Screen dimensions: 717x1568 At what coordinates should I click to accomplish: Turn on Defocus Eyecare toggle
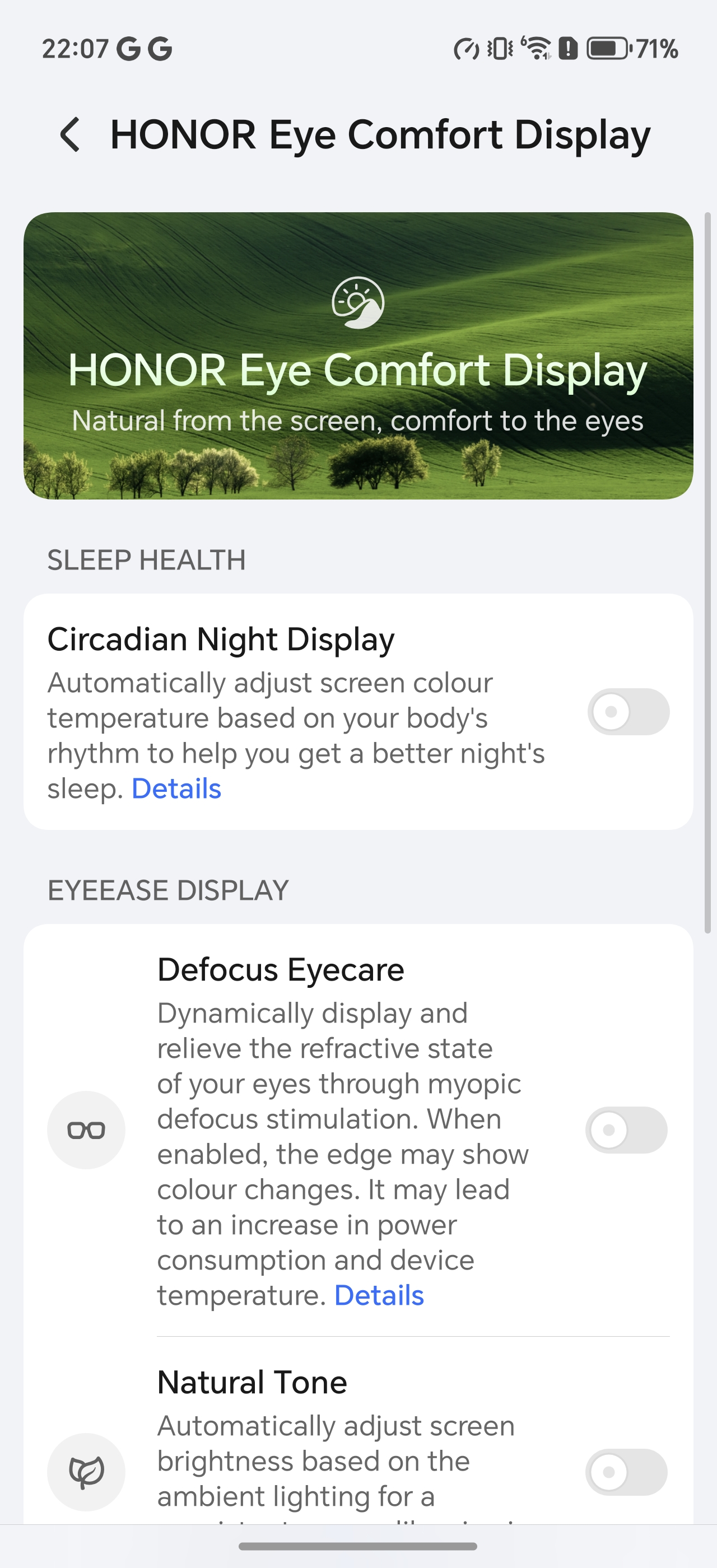(626, 1130)
